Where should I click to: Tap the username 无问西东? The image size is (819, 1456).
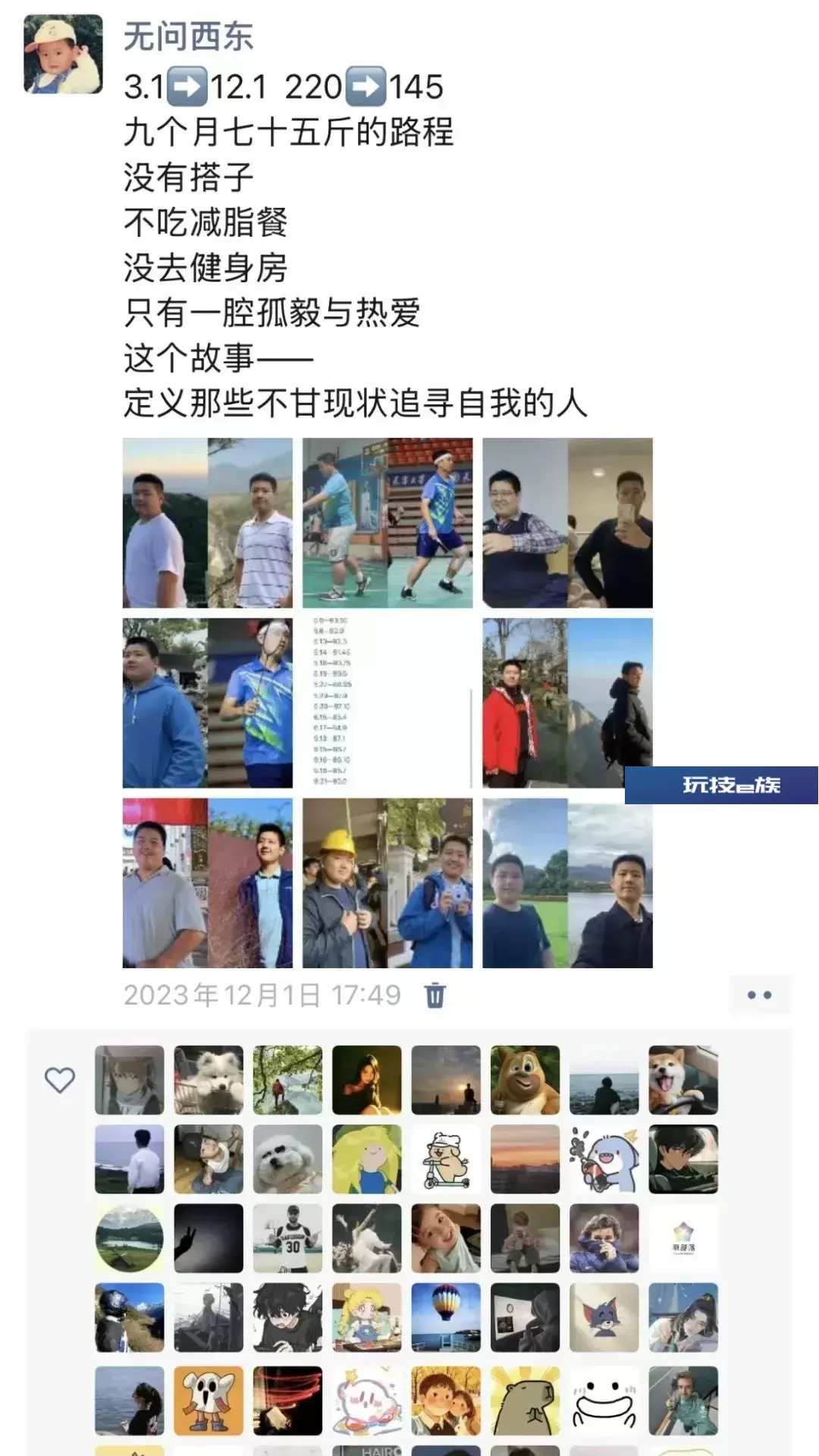(188, 36)
